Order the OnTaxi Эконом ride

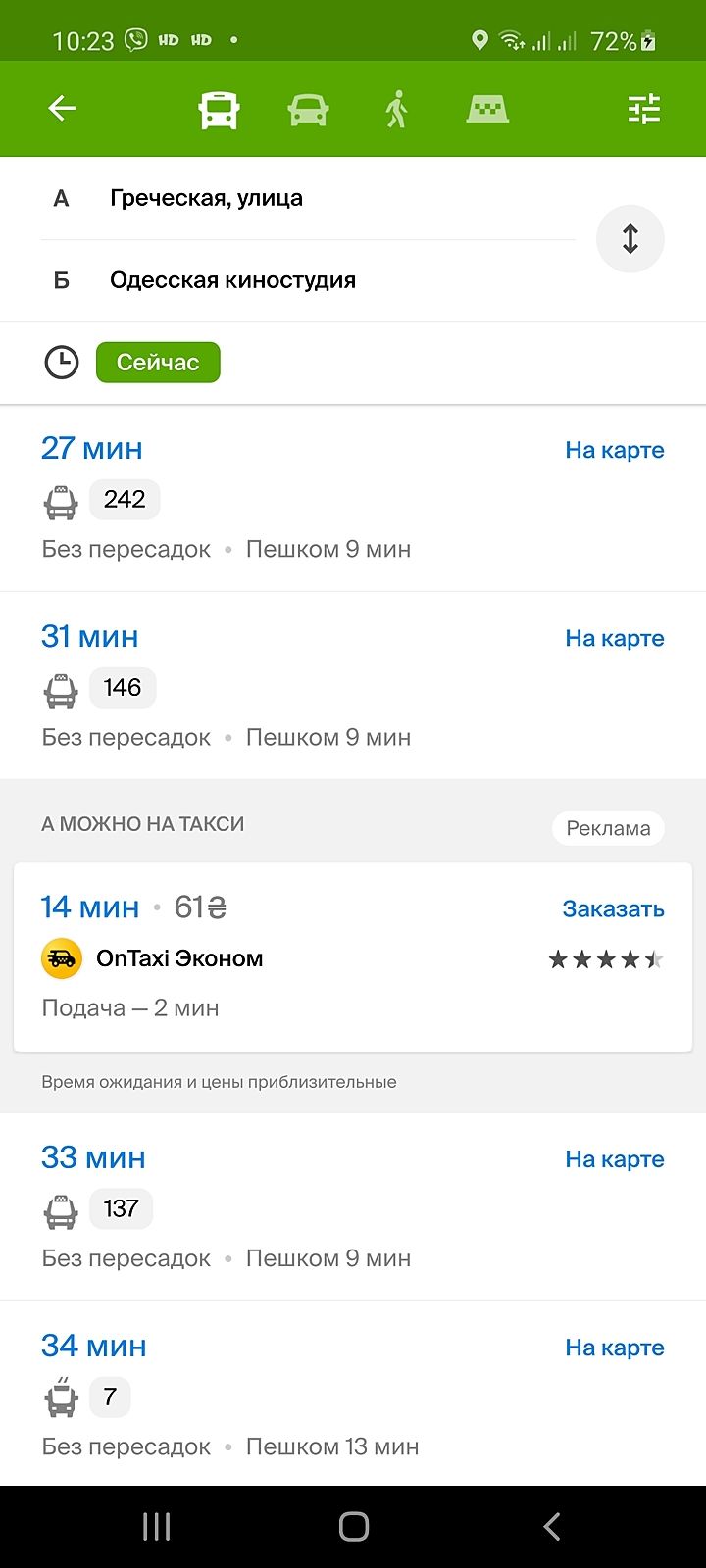point(613,908)
